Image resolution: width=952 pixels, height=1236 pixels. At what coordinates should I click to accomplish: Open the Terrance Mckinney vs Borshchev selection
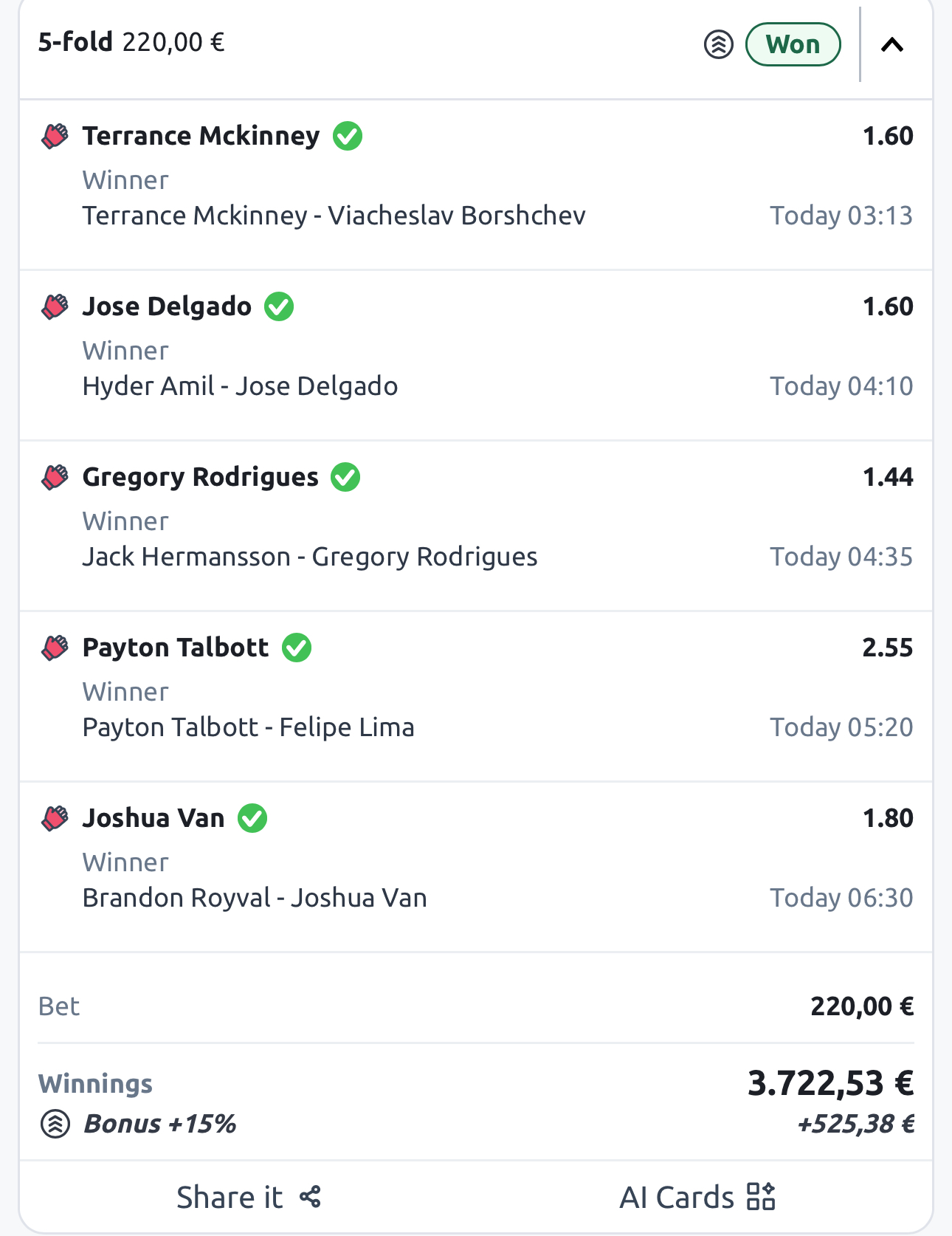coord(334,216)
